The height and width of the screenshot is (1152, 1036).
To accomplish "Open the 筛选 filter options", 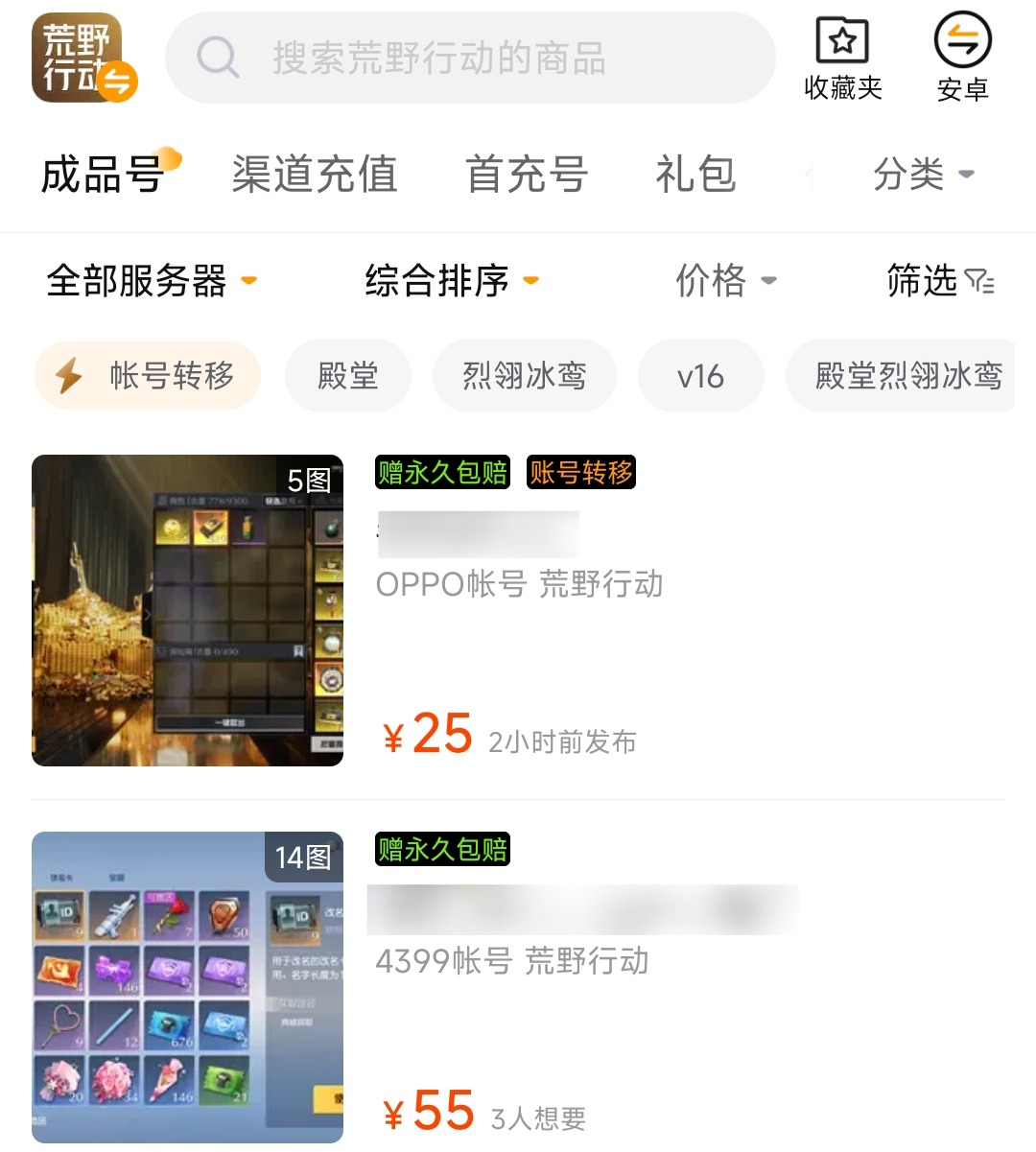I will (940, 281).
